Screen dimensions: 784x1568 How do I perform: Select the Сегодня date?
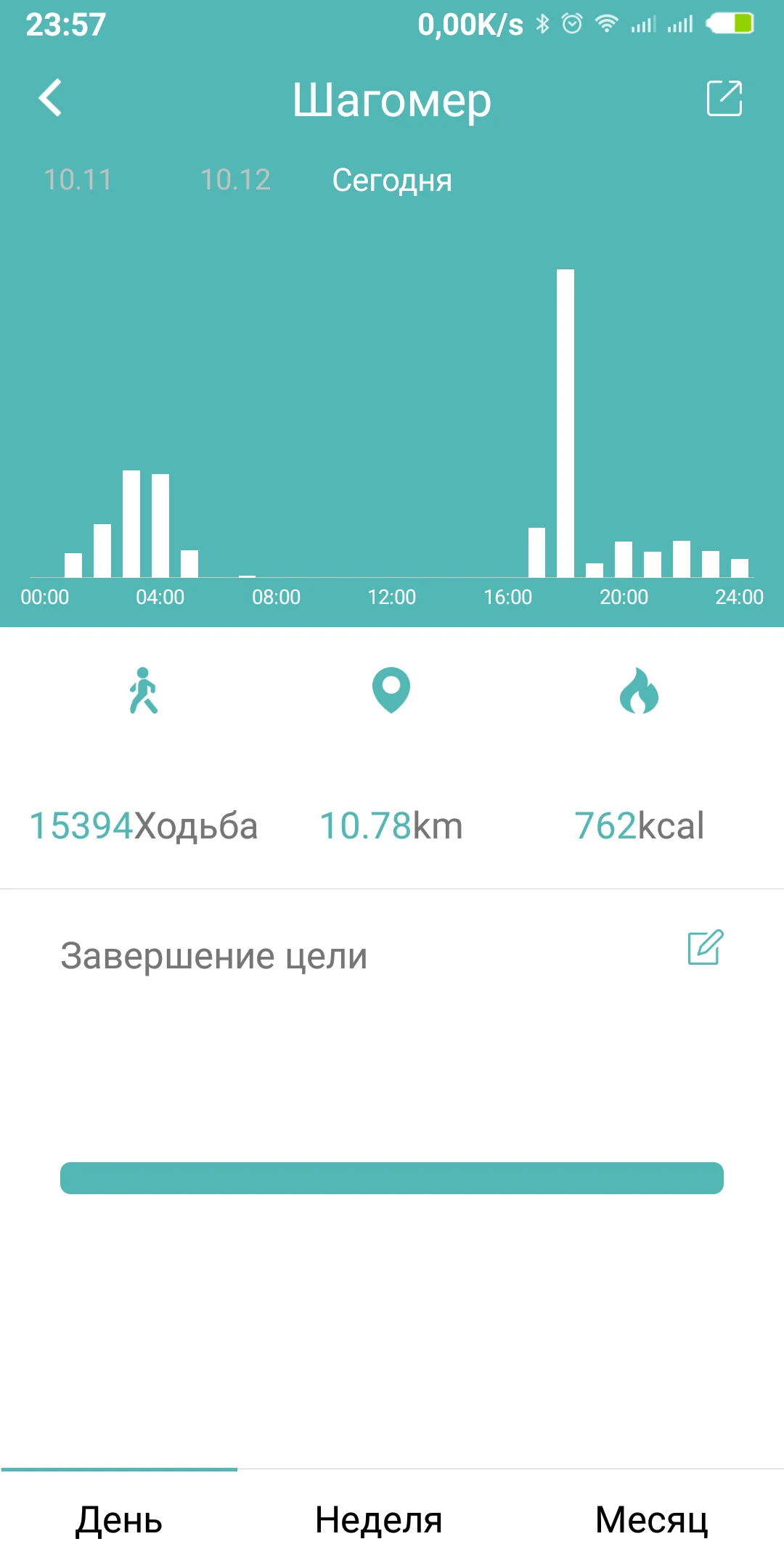pyautogui.click(x=392, y=180)
